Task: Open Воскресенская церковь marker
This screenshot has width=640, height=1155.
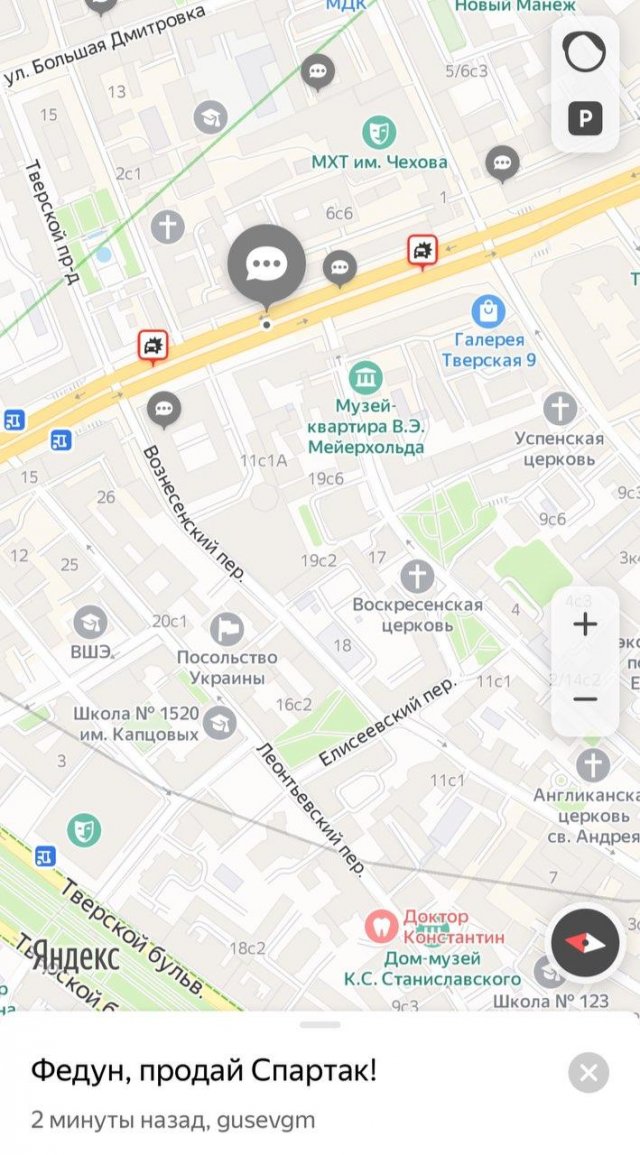Action: point(417,576)
